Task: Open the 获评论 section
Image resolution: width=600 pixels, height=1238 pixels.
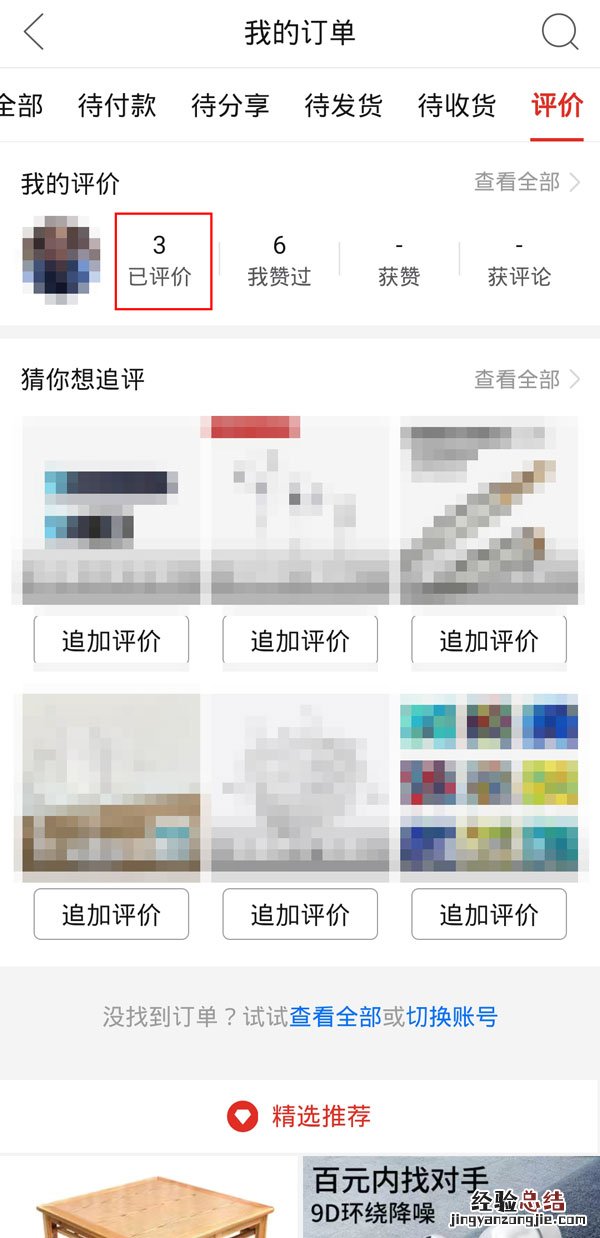Action: [x=519, y=260]
